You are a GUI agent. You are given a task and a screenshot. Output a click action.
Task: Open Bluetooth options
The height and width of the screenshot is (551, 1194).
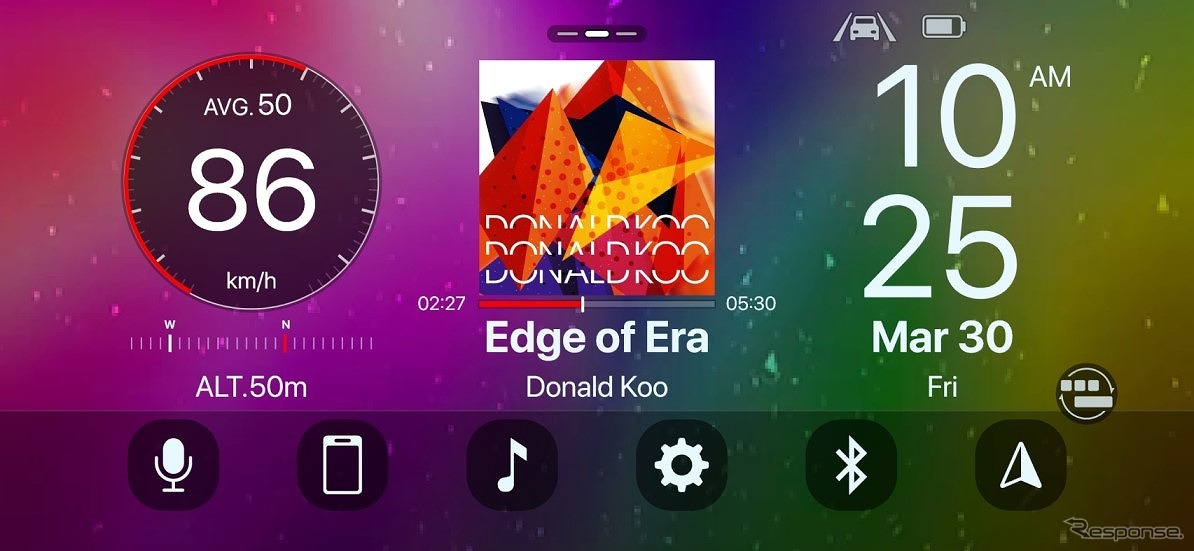(x=850, y=466)
